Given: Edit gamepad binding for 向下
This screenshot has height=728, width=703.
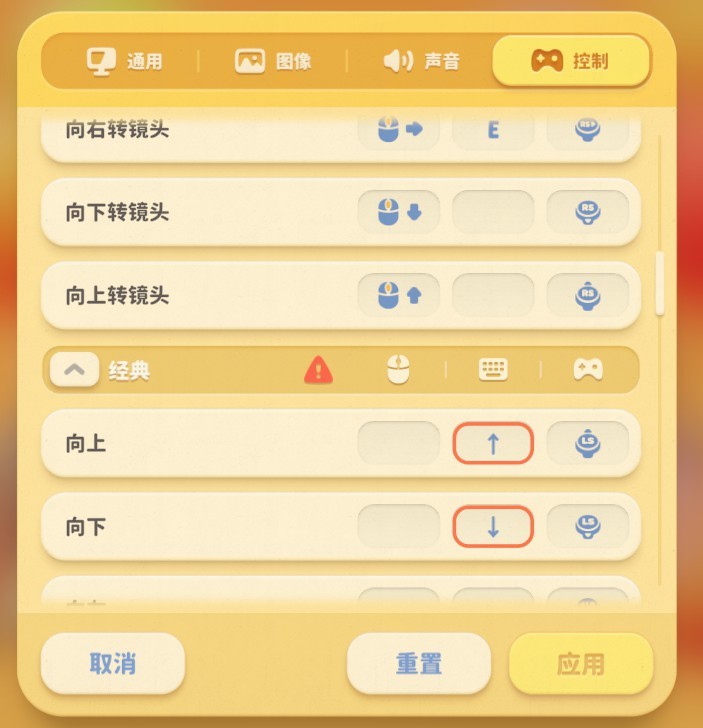Looking at the screenshot, I should (x=587, y=527).
